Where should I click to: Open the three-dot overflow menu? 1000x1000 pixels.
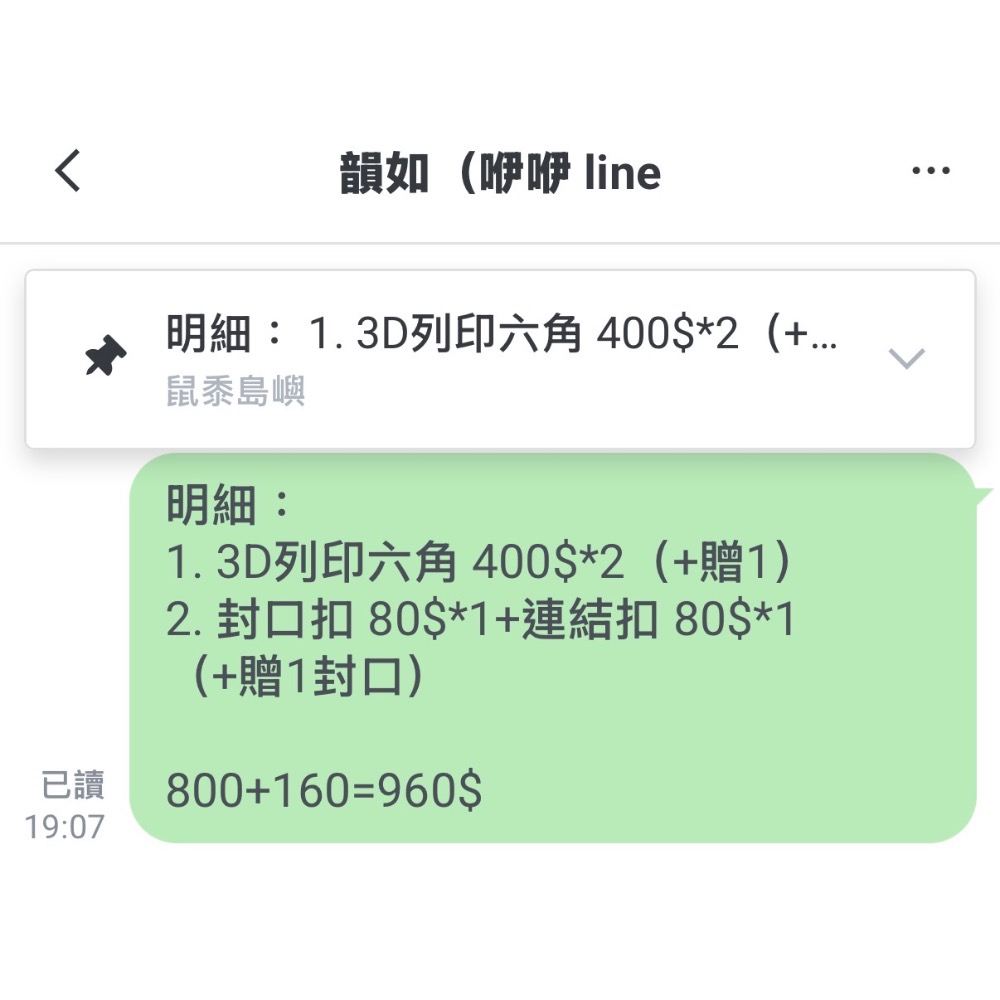coord(930,170)
